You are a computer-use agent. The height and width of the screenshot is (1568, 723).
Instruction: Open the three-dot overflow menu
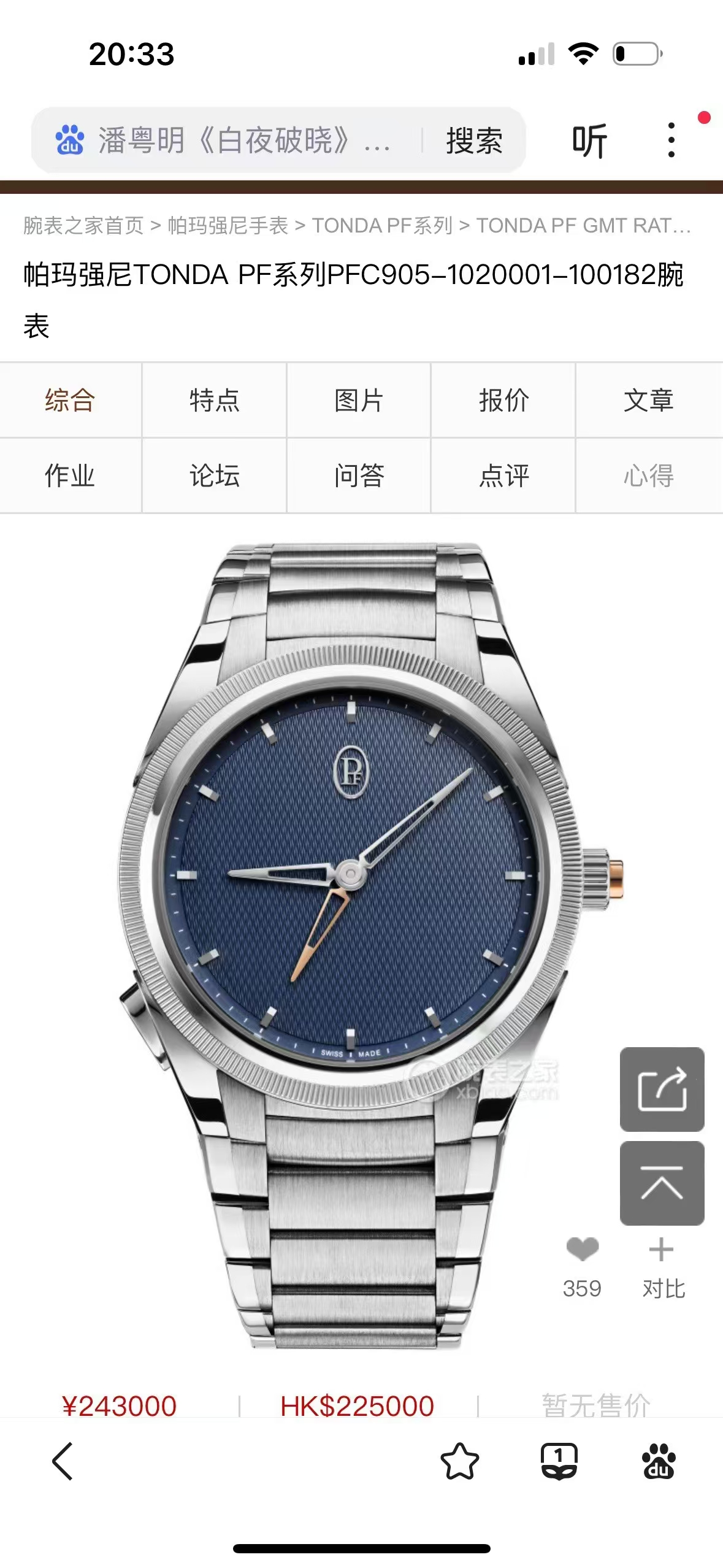tap(671, 140)
